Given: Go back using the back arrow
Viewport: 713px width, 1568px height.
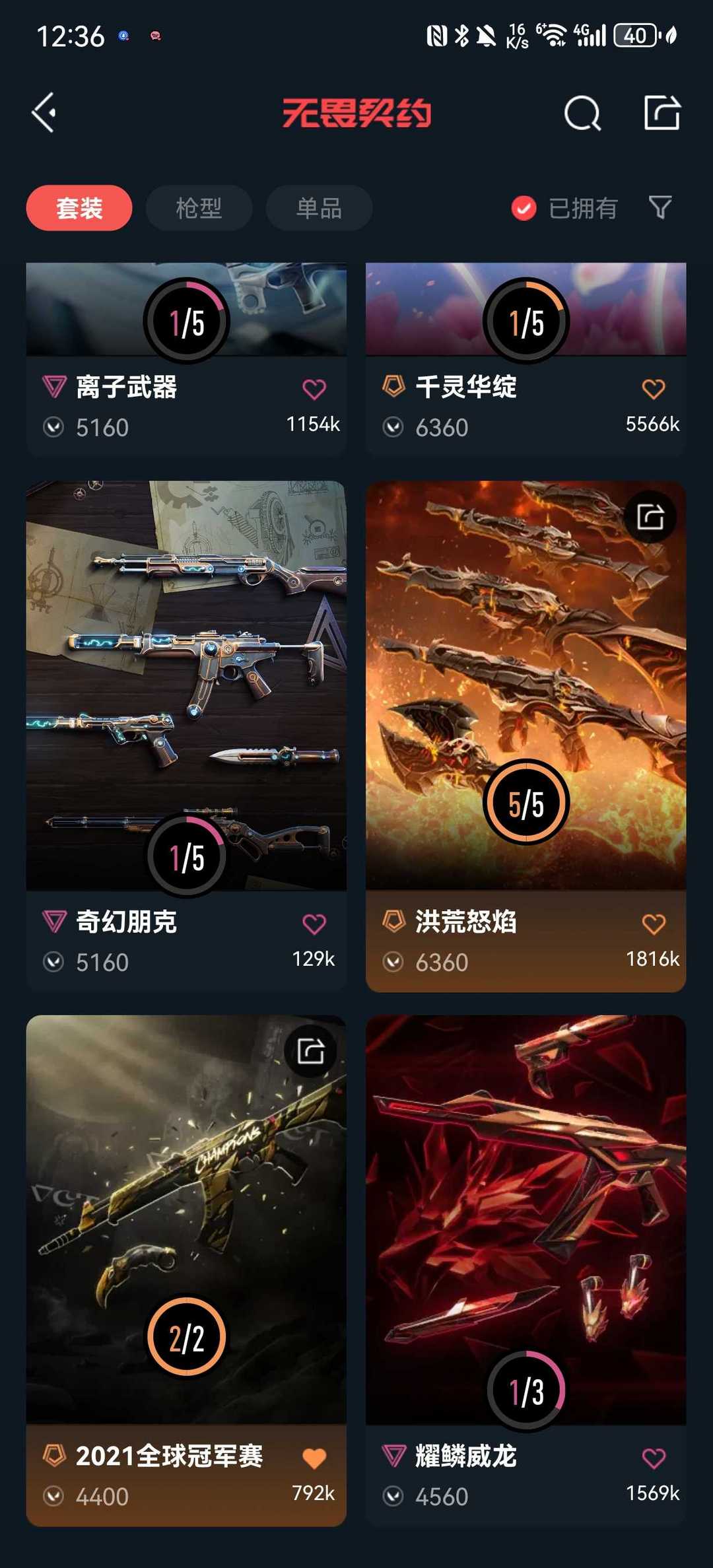Looking at the screenshot, I should point(45,112).
